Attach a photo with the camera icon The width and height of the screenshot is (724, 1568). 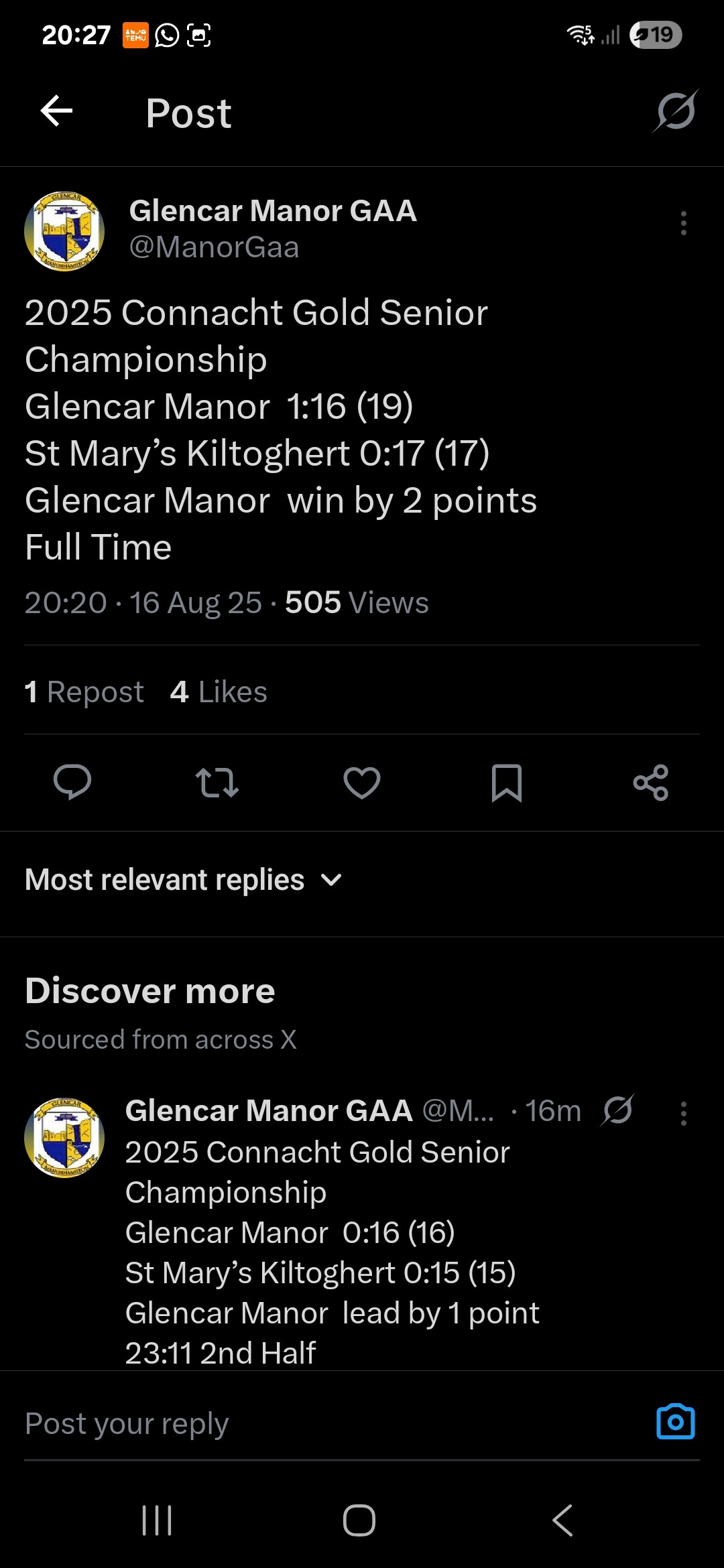point(676,1422)
